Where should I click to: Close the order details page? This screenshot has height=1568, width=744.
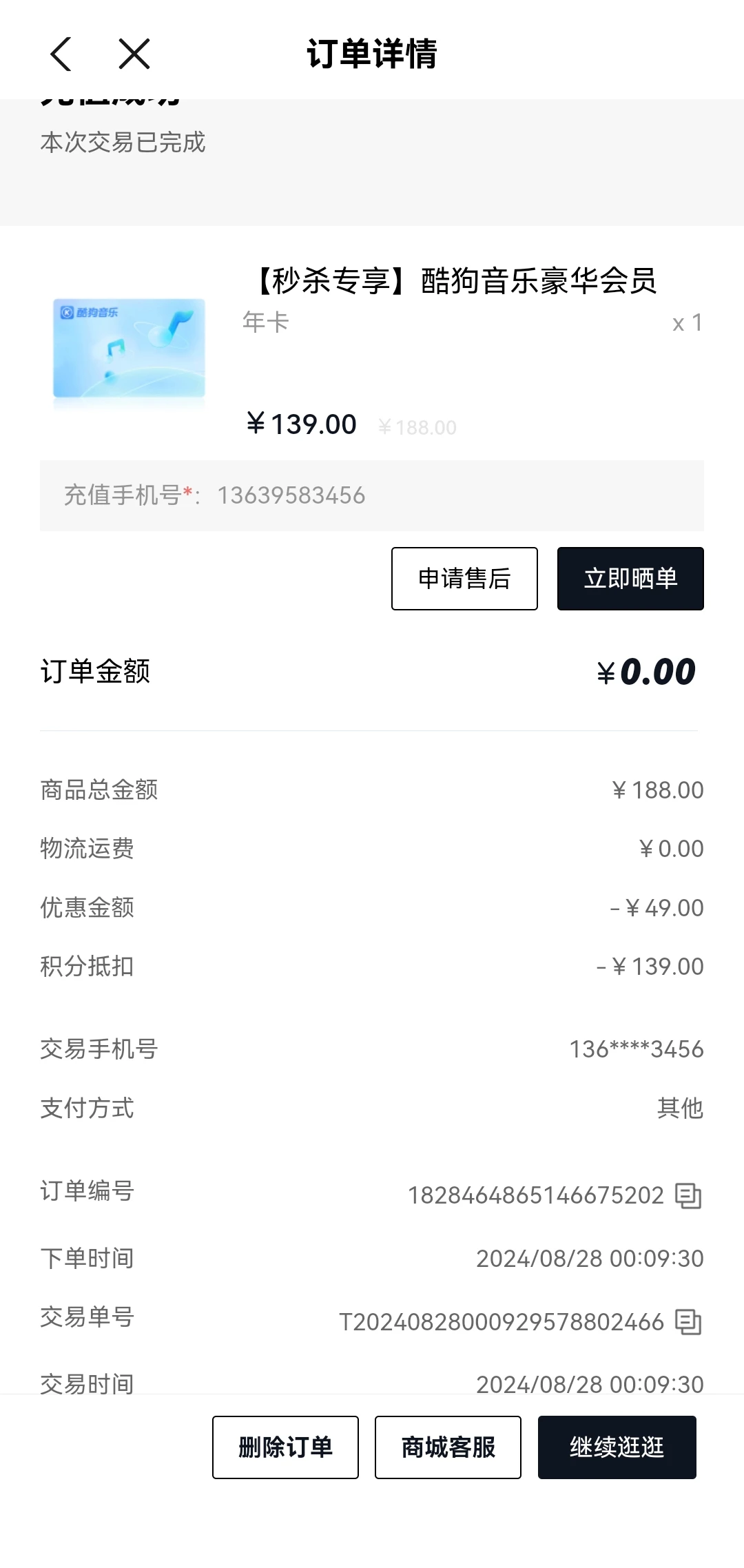point(134,54)
